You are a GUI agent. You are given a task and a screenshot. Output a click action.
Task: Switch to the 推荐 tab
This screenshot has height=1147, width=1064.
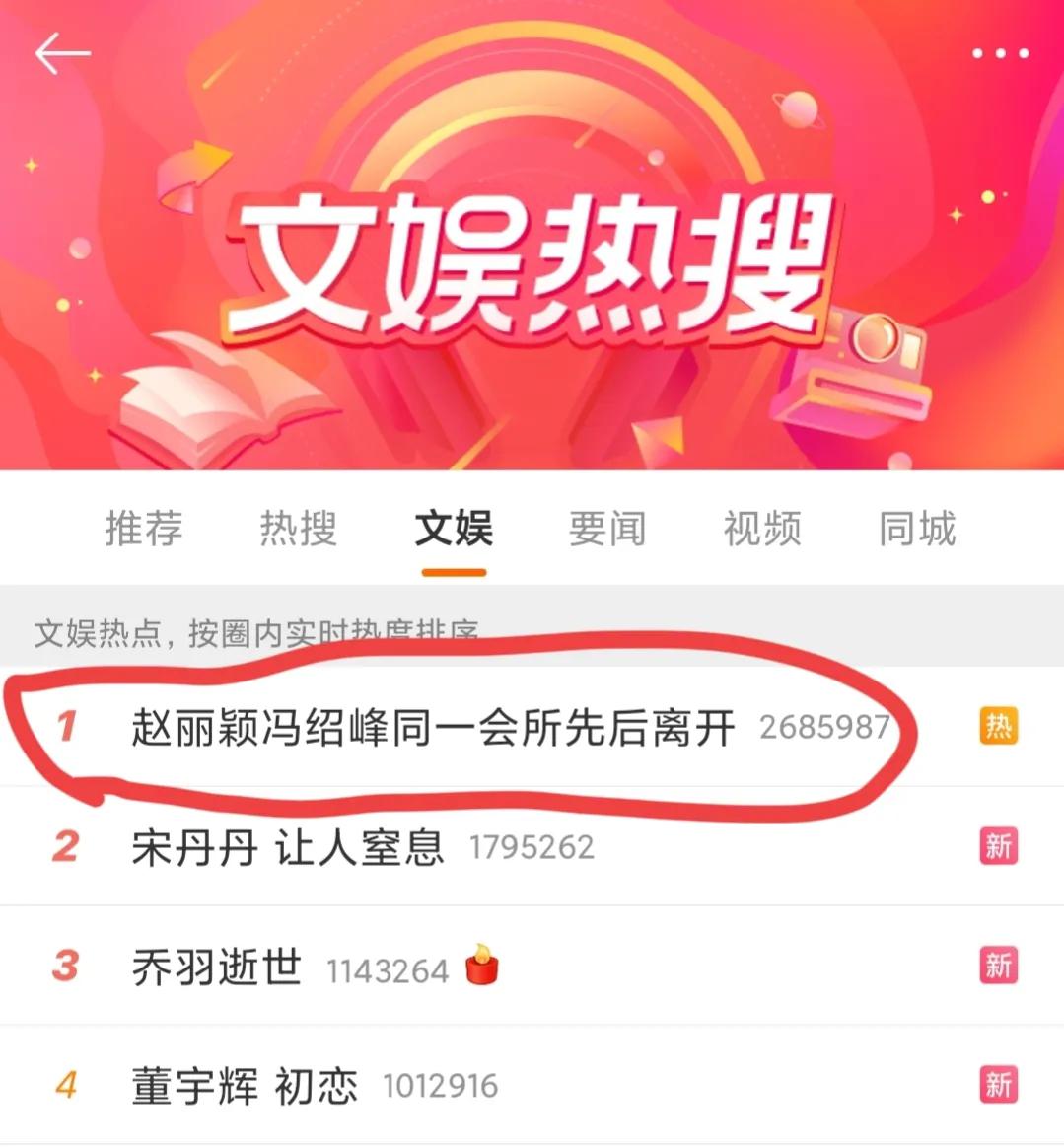pyautogui.click(x=144, y=529)
